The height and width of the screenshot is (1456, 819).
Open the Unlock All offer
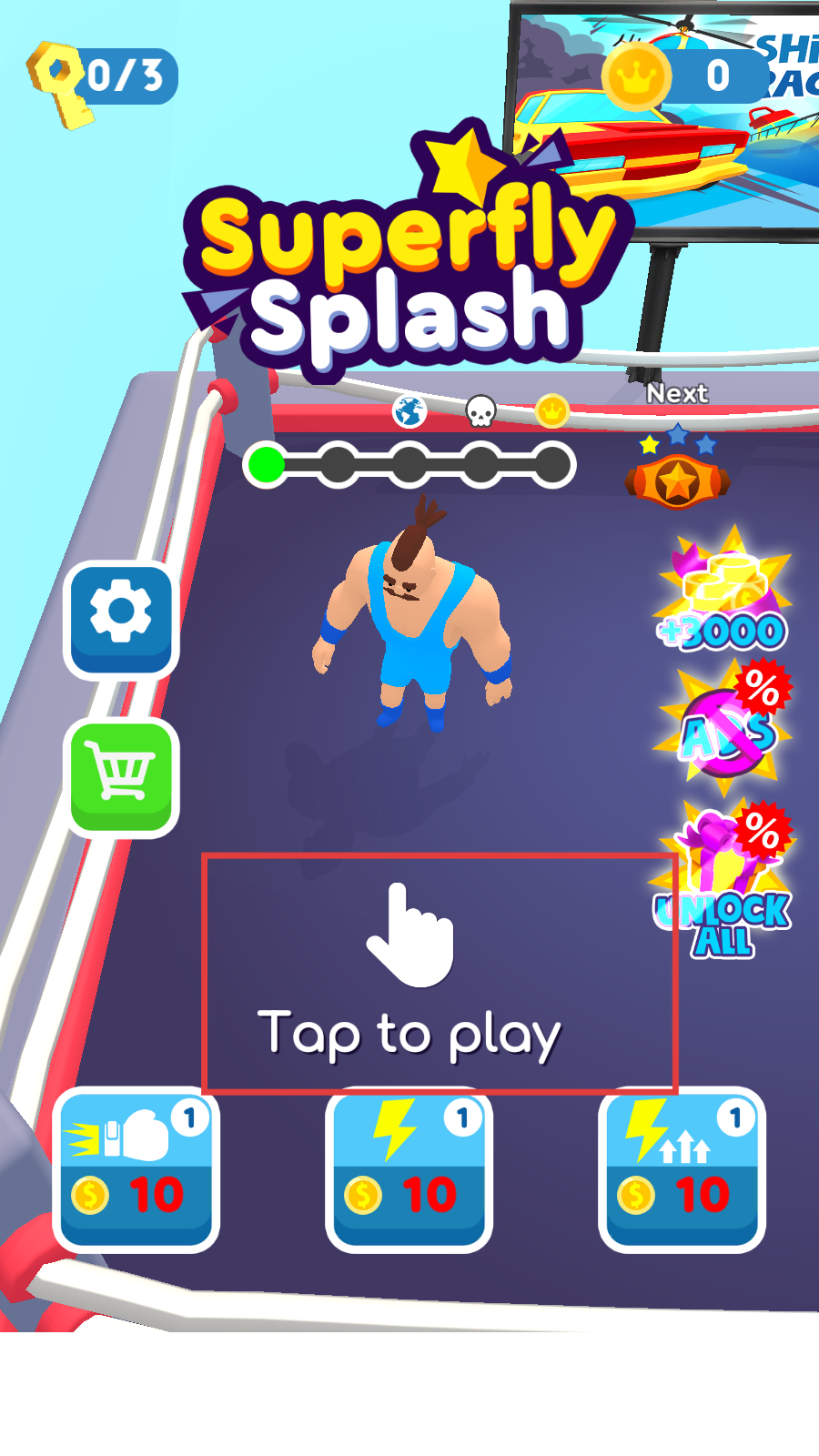click(x=724, y=883)
